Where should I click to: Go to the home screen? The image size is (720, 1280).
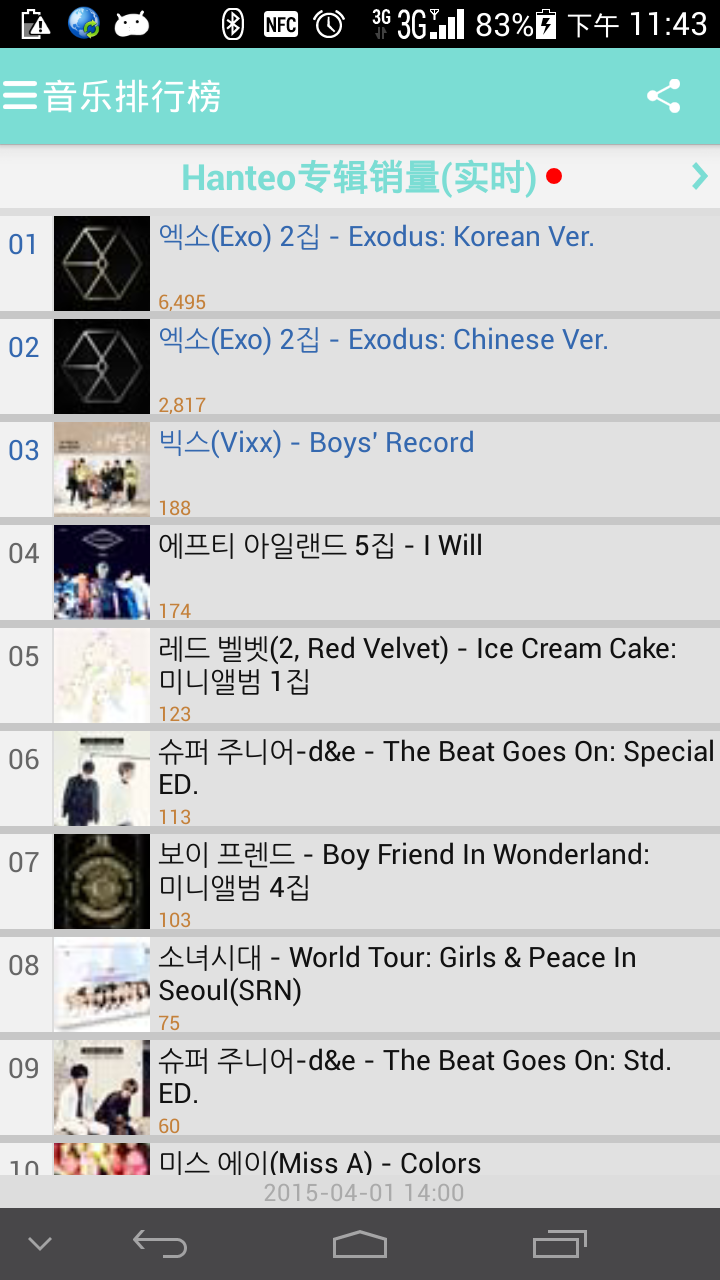359,1244
